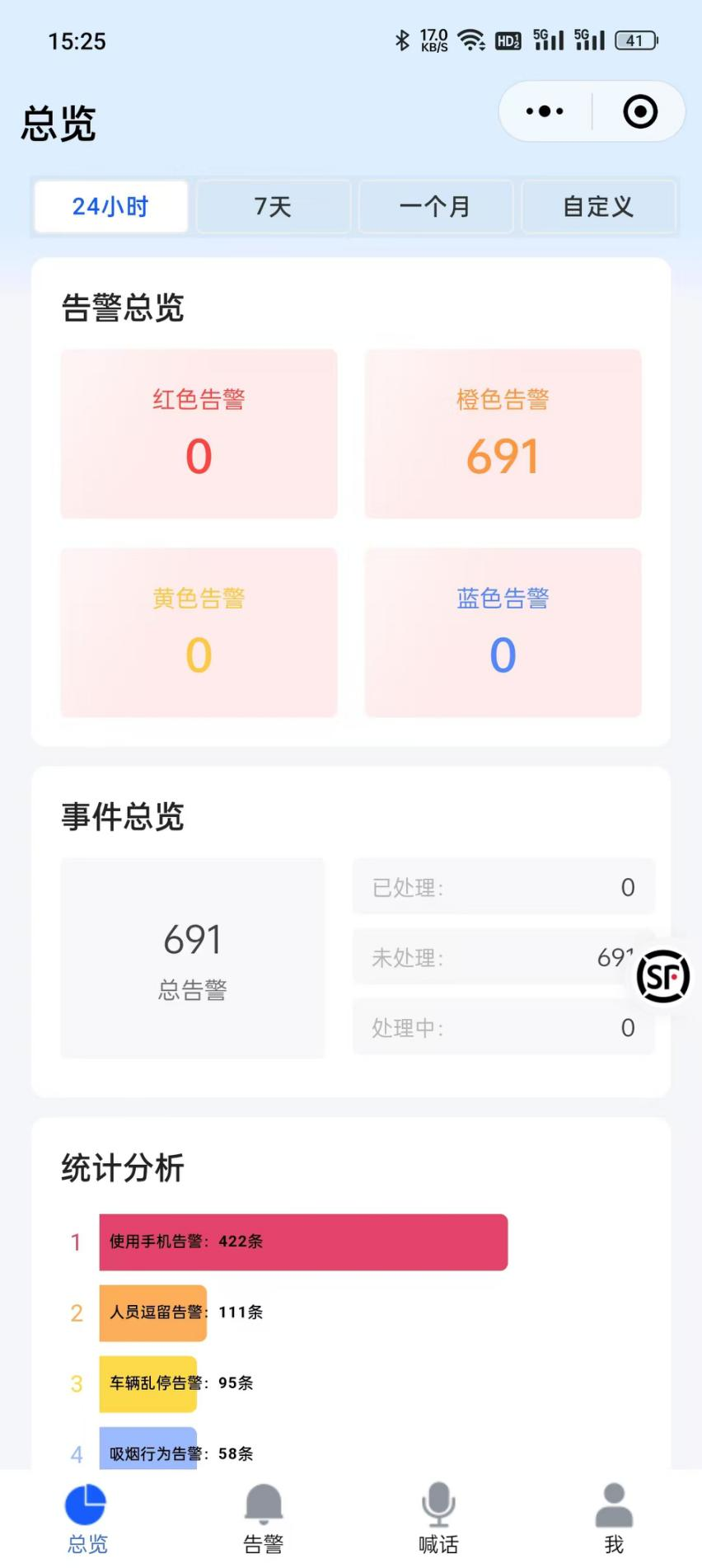
Task: Open the 黄色告警 card
Action: pos(199,632)
